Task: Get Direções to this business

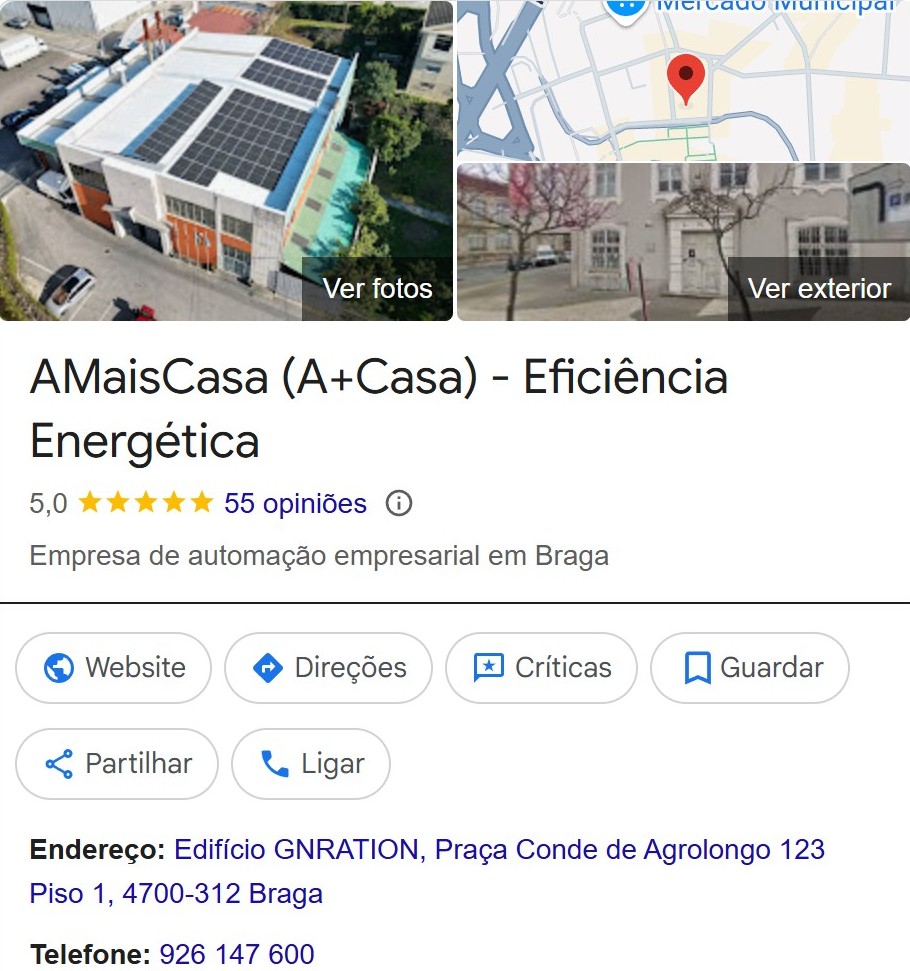Action: (x=329, y=668)
